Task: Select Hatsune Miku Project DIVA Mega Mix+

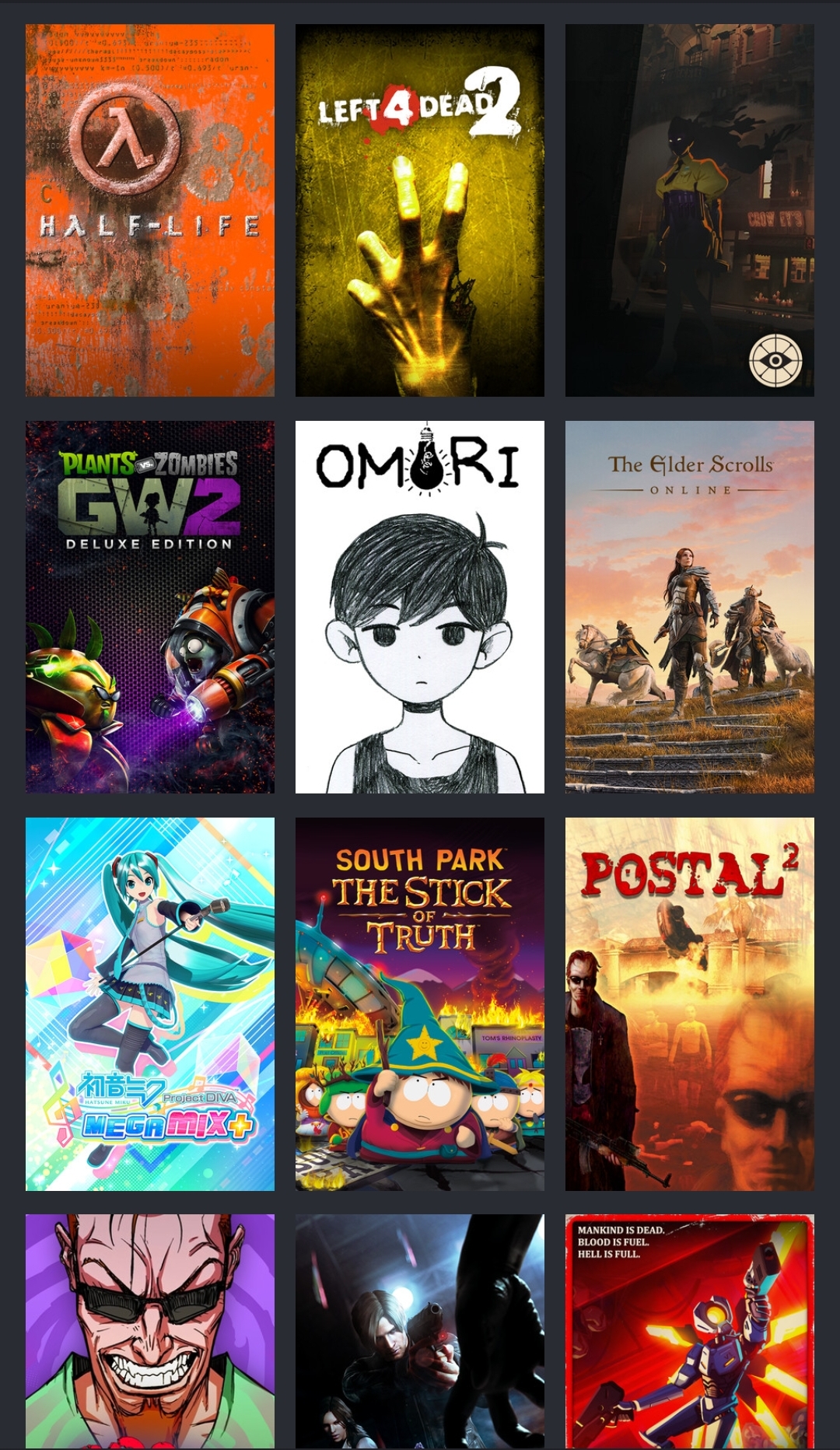Action: point(150,1003)
